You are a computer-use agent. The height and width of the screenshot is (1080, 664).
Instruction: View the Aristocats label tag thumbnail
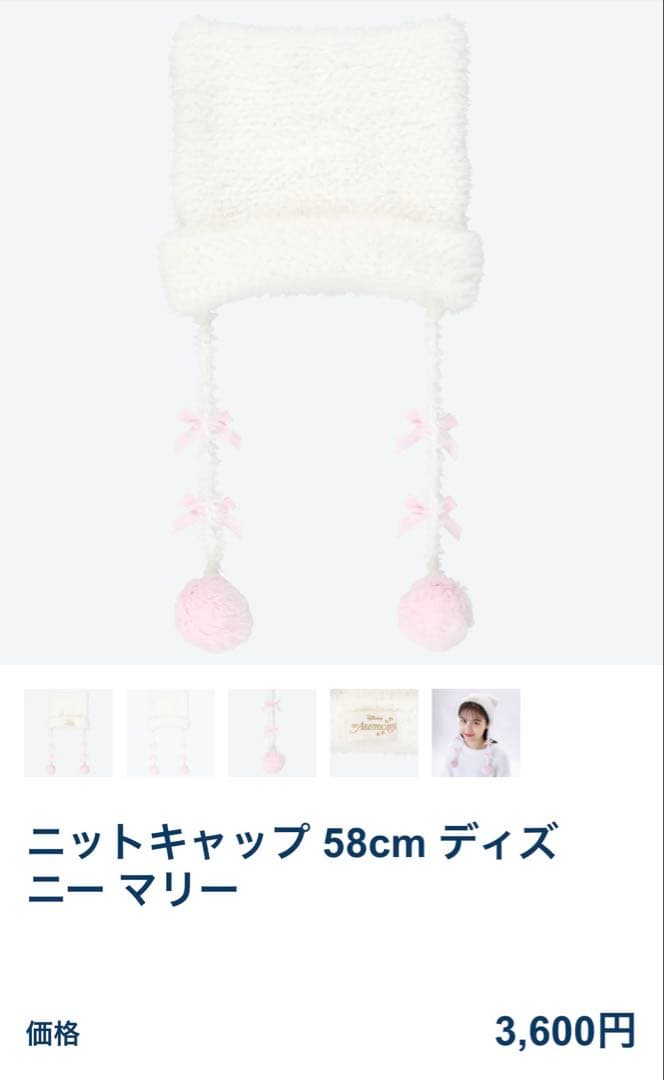pyautogui.click(x=374, y=733)
